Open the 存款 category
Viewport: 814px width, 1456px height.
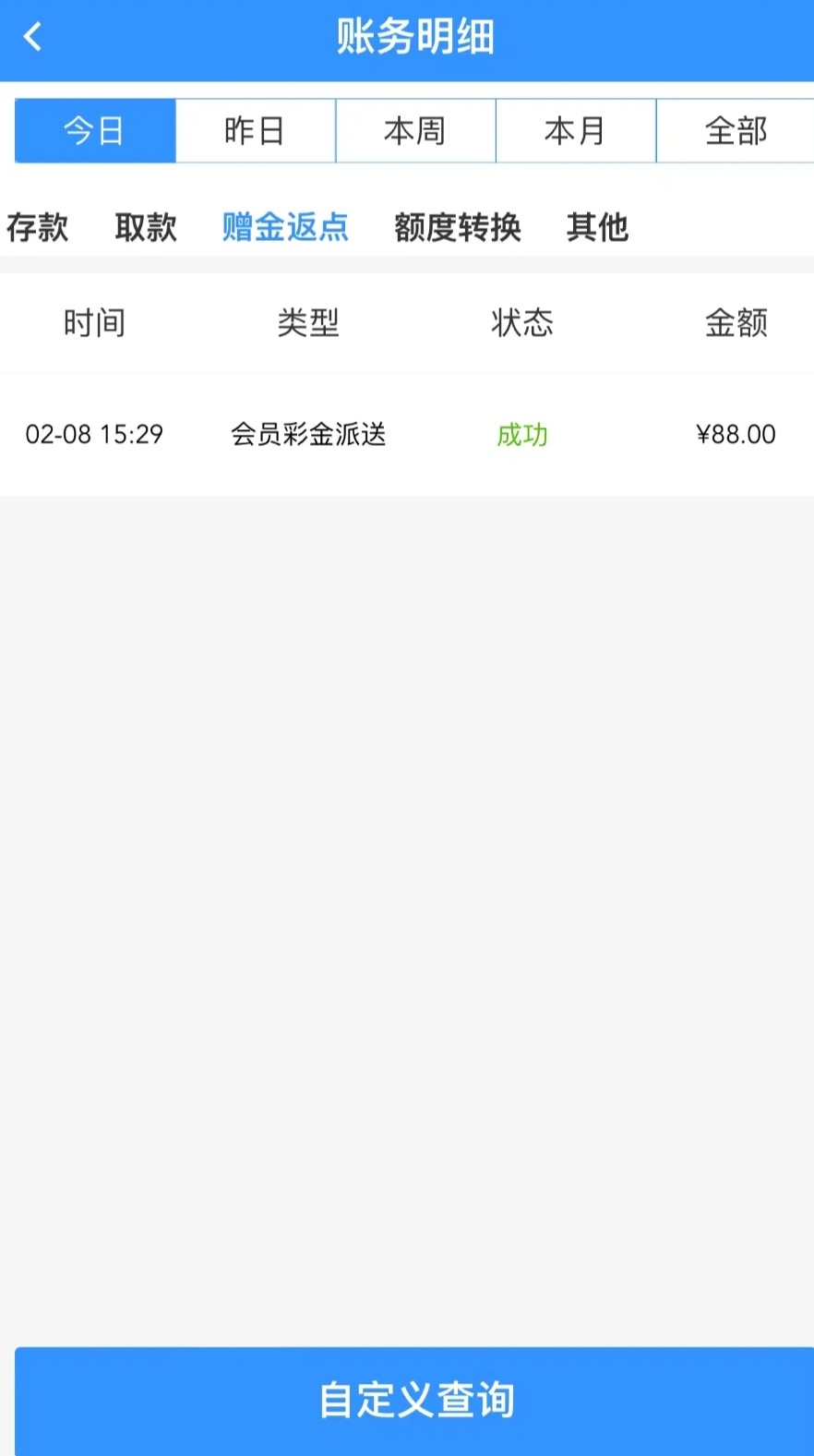[38, 227]
